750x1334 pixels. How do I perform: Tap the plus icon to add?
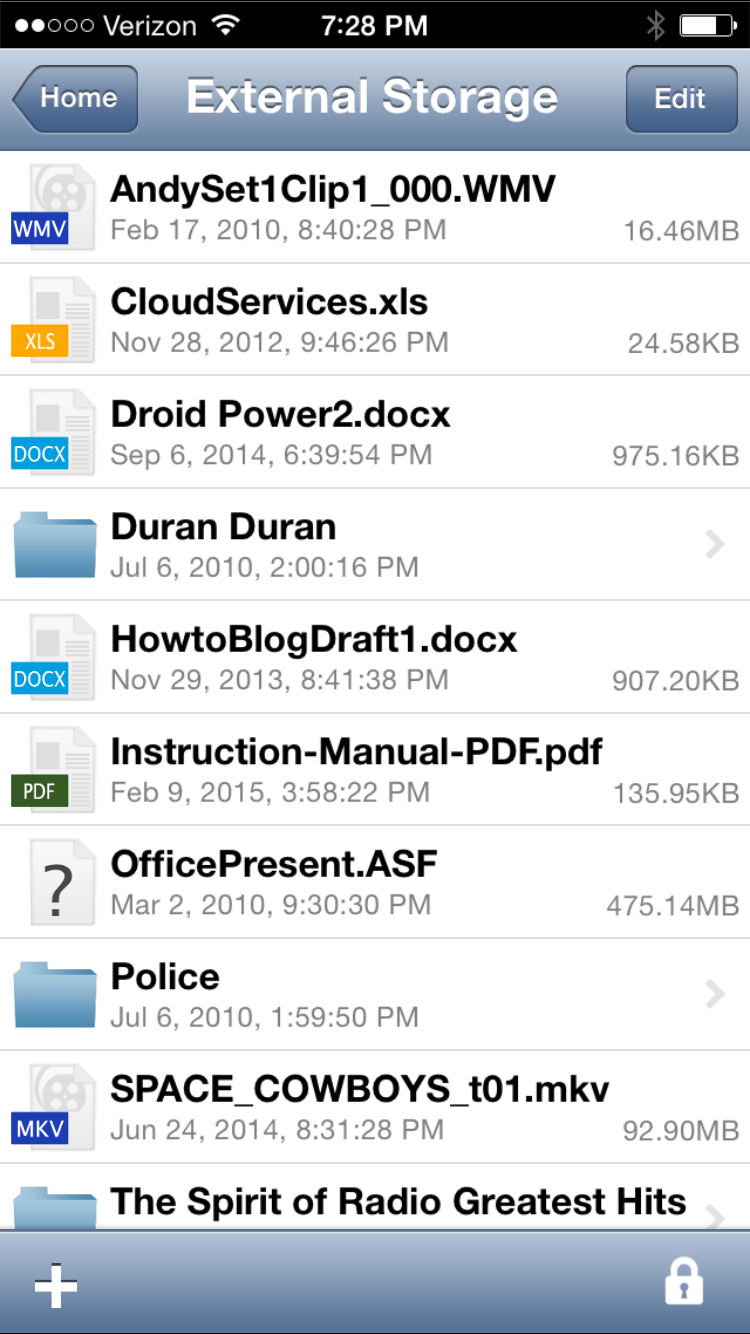pos(56,1285)
